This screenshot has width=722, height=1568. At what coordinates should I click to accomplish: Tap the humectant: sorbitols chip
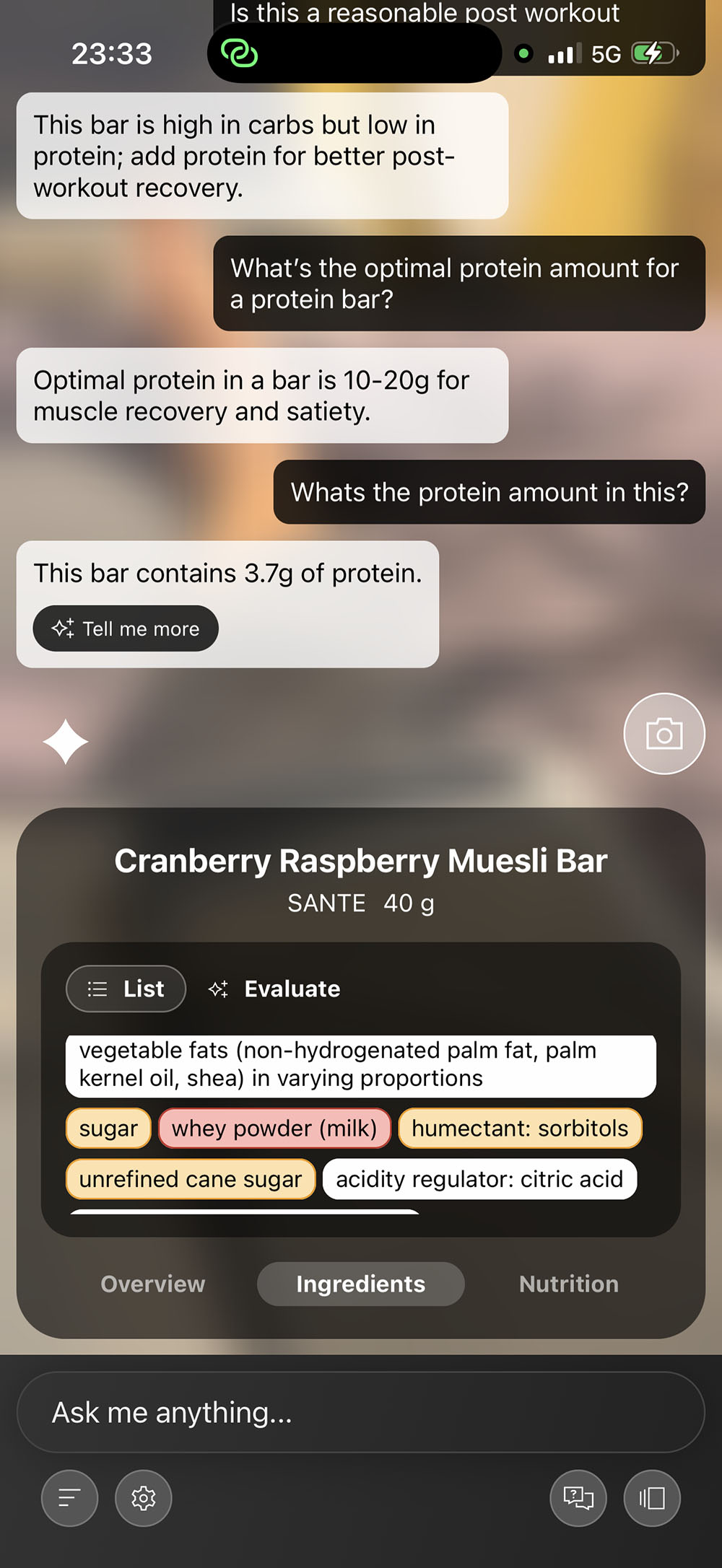click(520, 1128)
